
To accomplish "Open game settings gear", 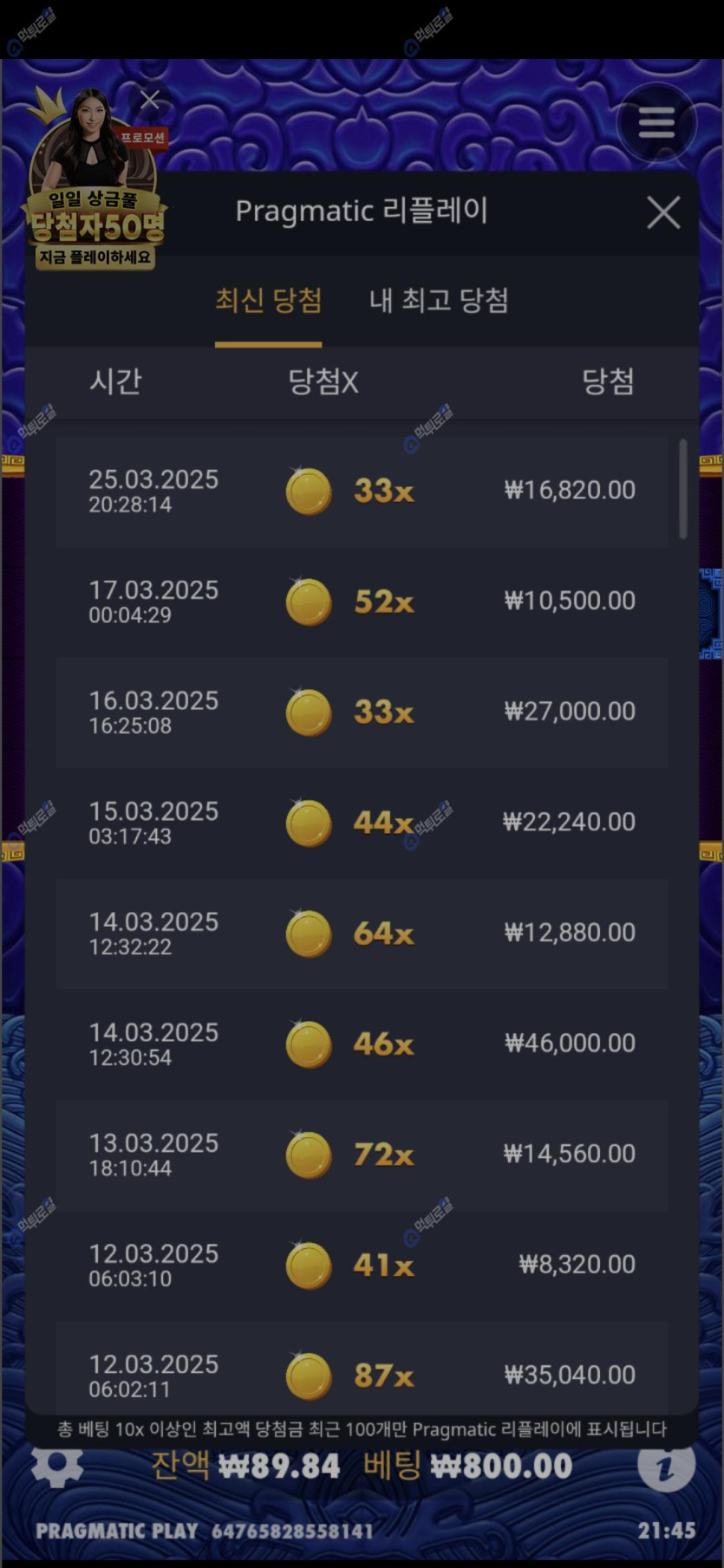I will [57, 1465].
